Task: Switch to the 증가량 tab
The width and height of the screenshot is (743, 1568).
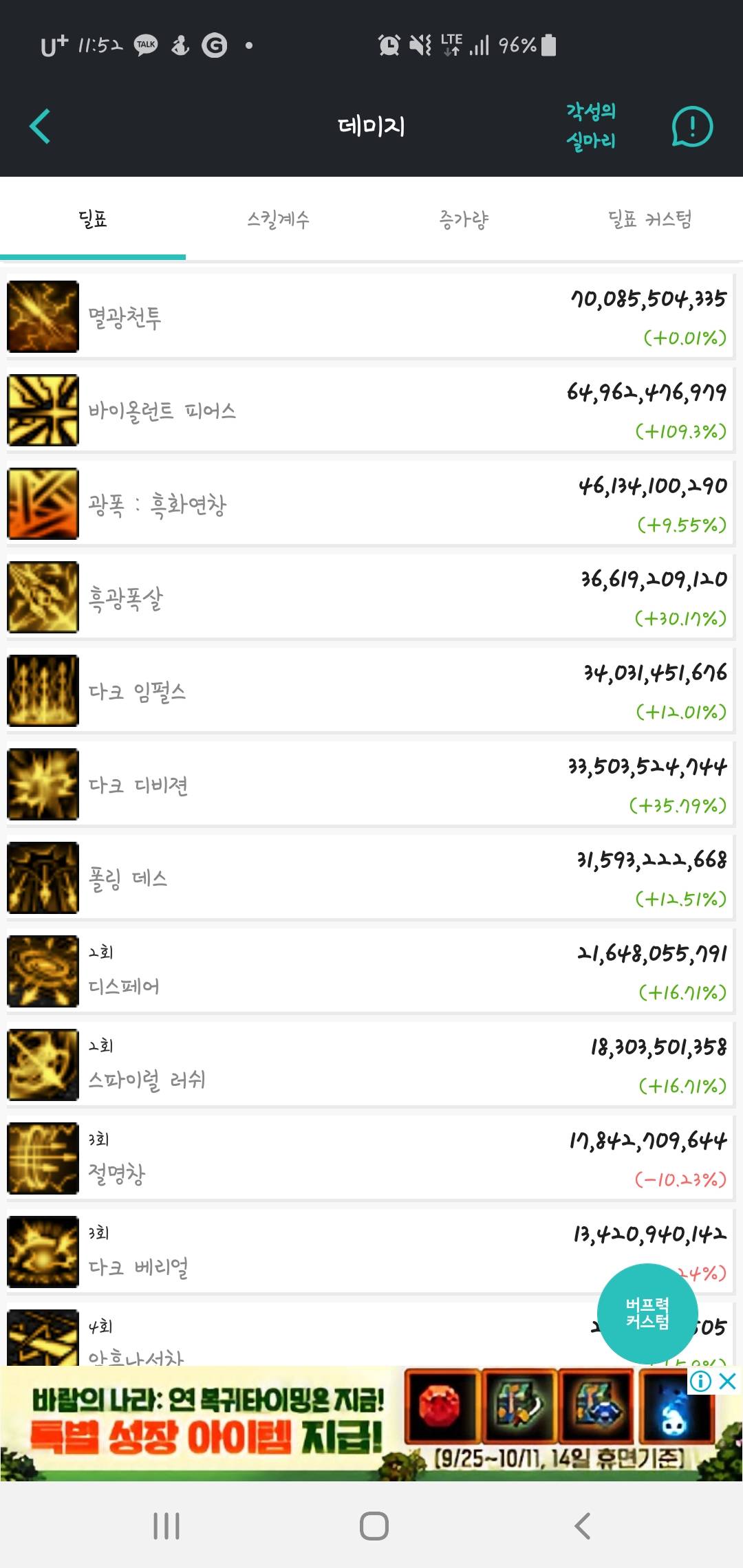Action: point(464,219)
